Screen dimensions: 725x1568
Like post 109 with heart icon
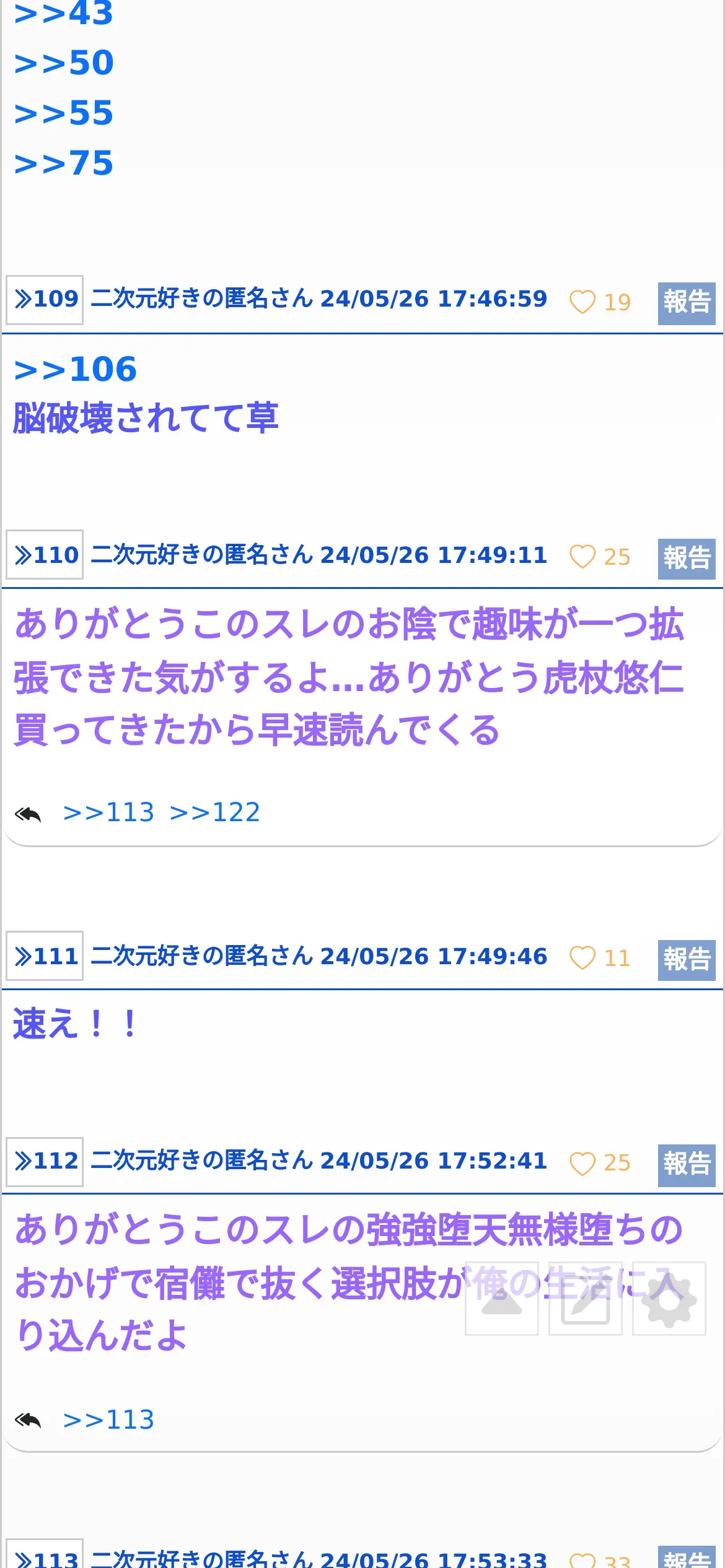pyautogui.click(x=582, y=302)
